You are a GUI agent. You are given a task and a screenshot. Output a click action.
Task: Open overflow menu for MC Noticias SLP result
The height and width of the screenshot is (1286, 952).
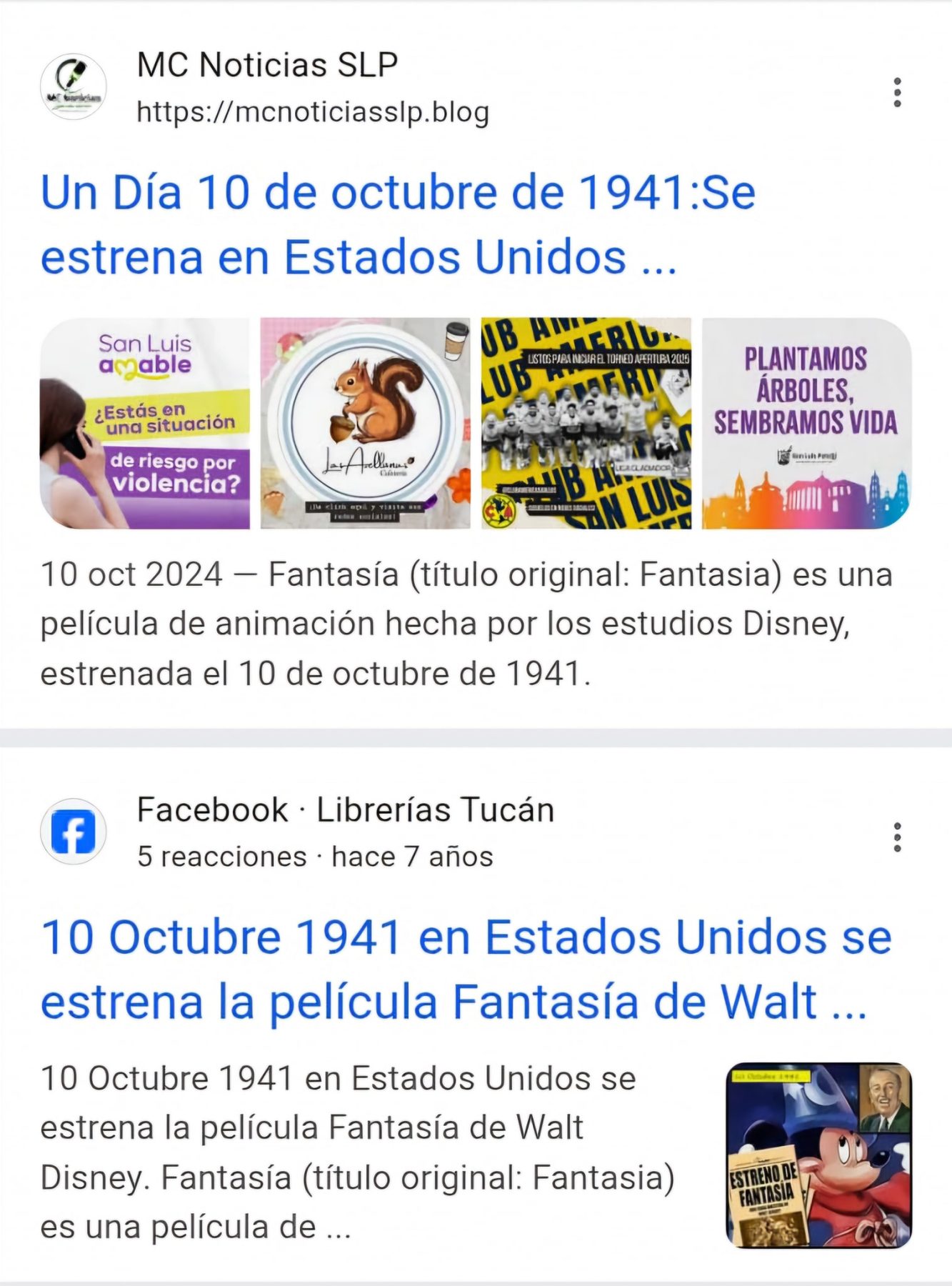tap(897, 93)
